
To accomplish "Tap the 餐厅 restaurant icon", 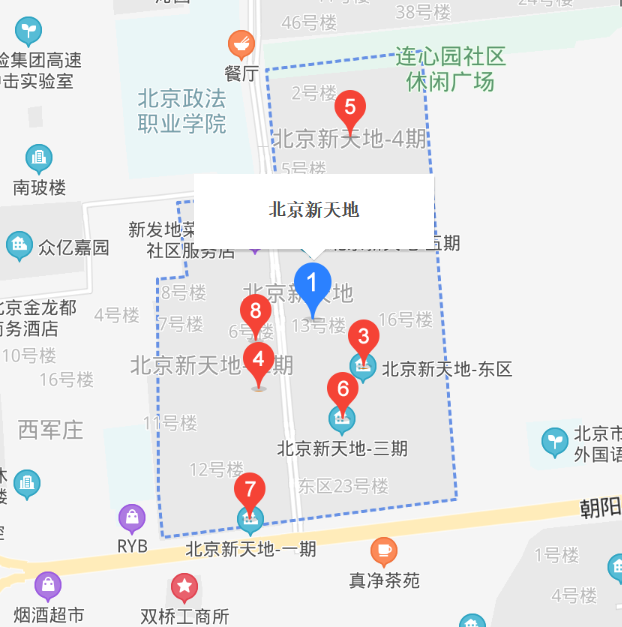I will pos(241,45).
